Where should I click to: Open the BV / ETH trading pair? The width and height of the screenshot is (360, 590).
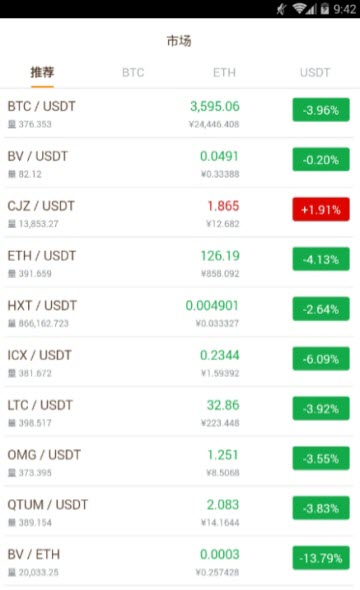pos(180,561)
